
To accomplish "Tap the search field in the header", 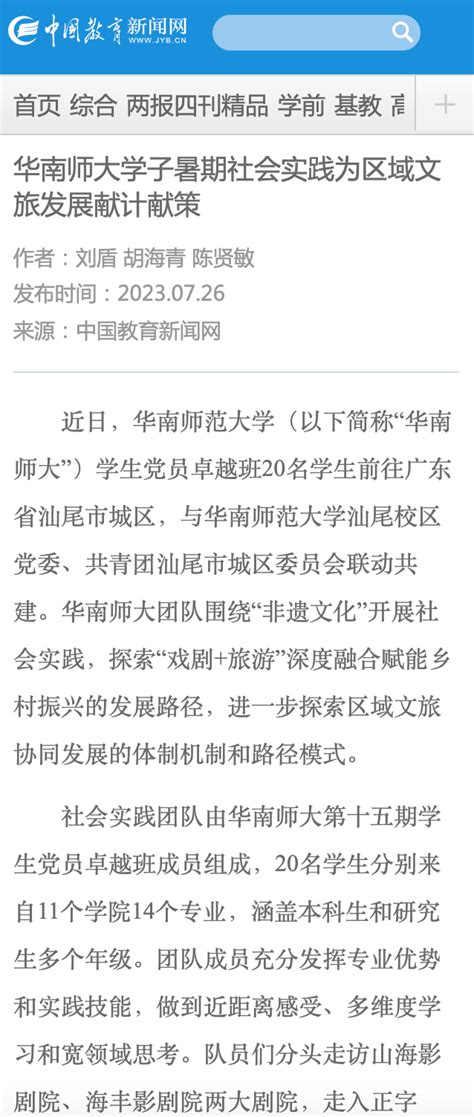I will (x=316, y=32).
